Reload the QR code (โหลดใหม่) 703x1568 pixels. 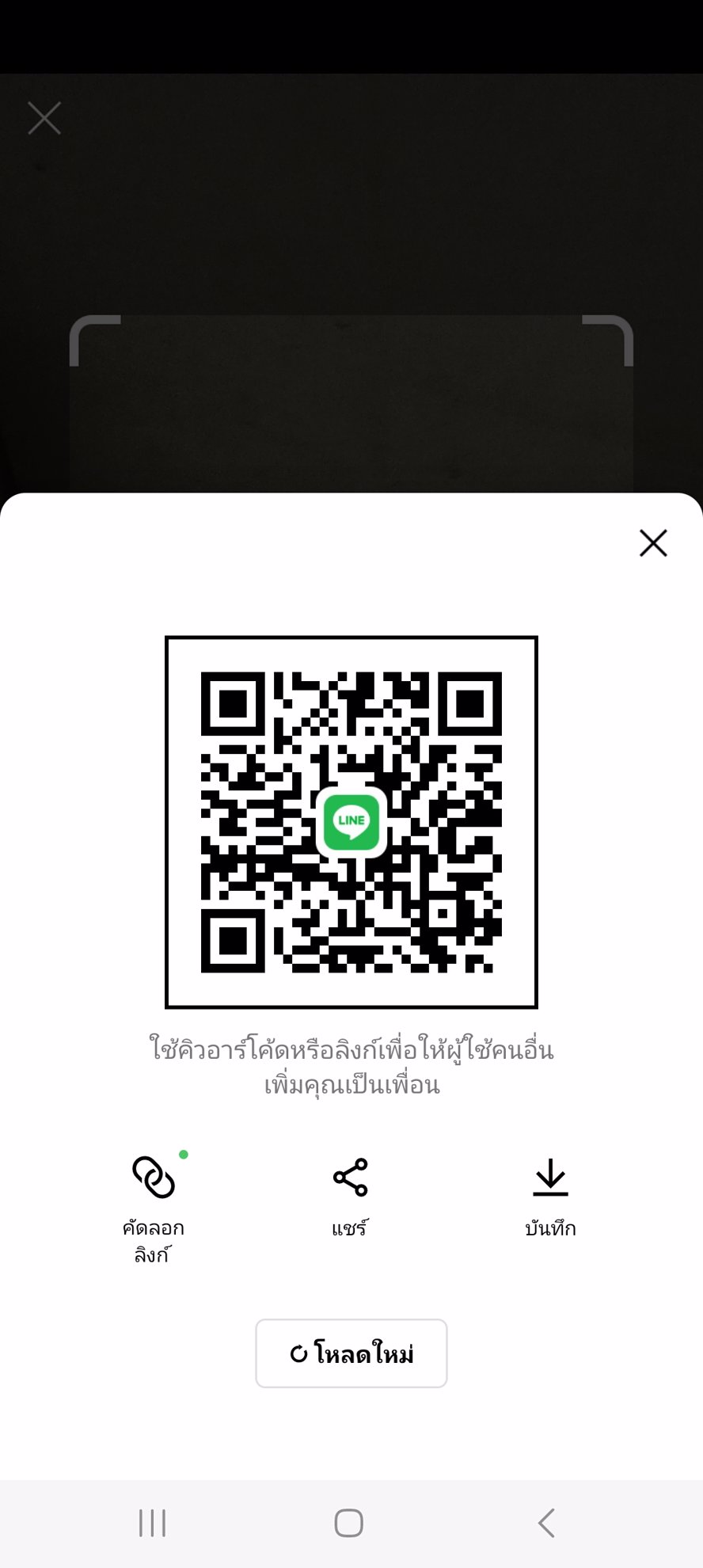point(351,1353)
